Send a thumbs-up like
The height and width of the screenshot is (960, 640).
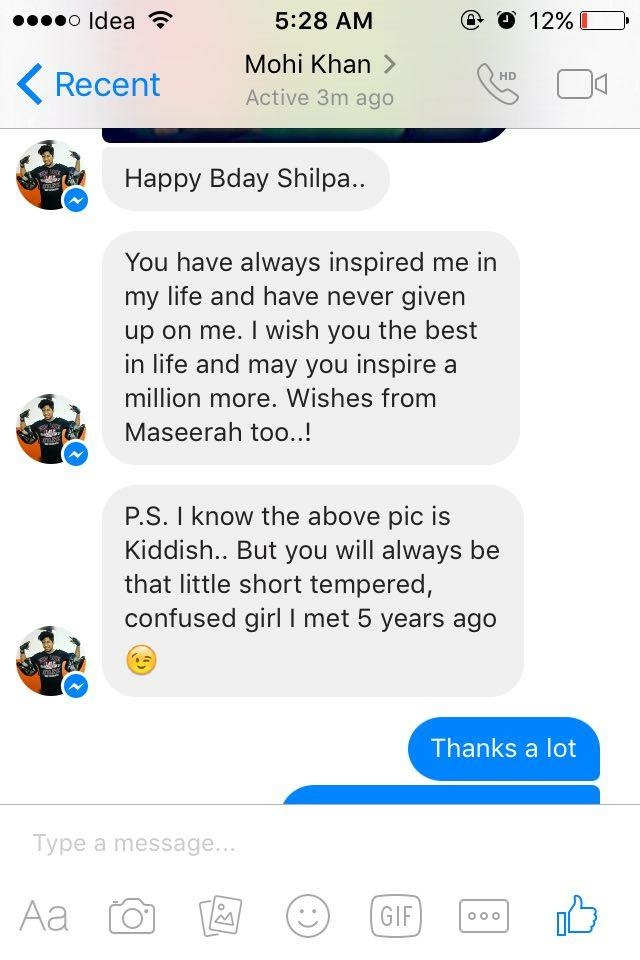click(x=576, y=915)
